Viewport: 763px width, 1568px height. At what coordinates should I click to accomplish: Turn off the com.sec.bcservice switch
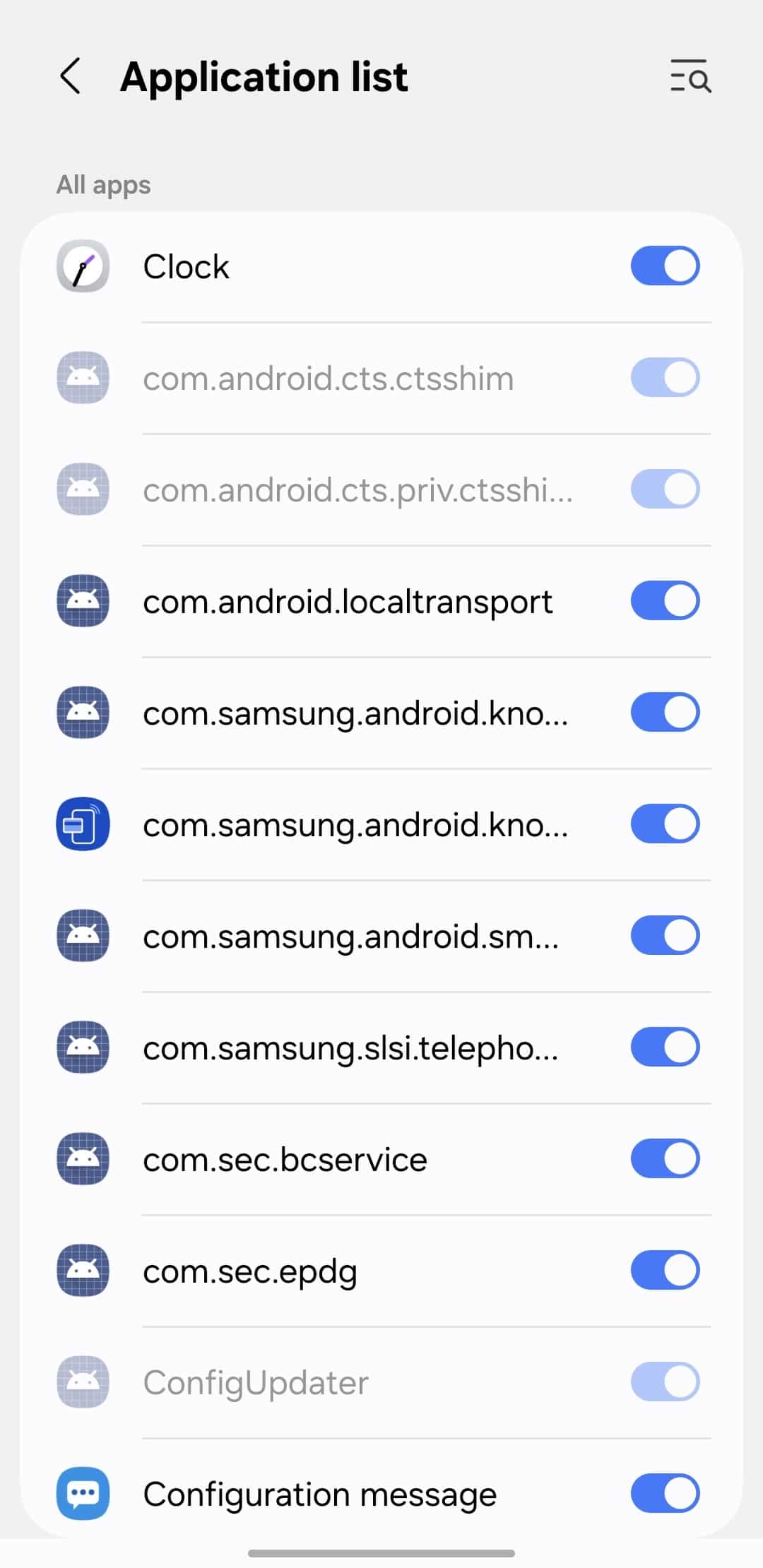[665, 1159]
